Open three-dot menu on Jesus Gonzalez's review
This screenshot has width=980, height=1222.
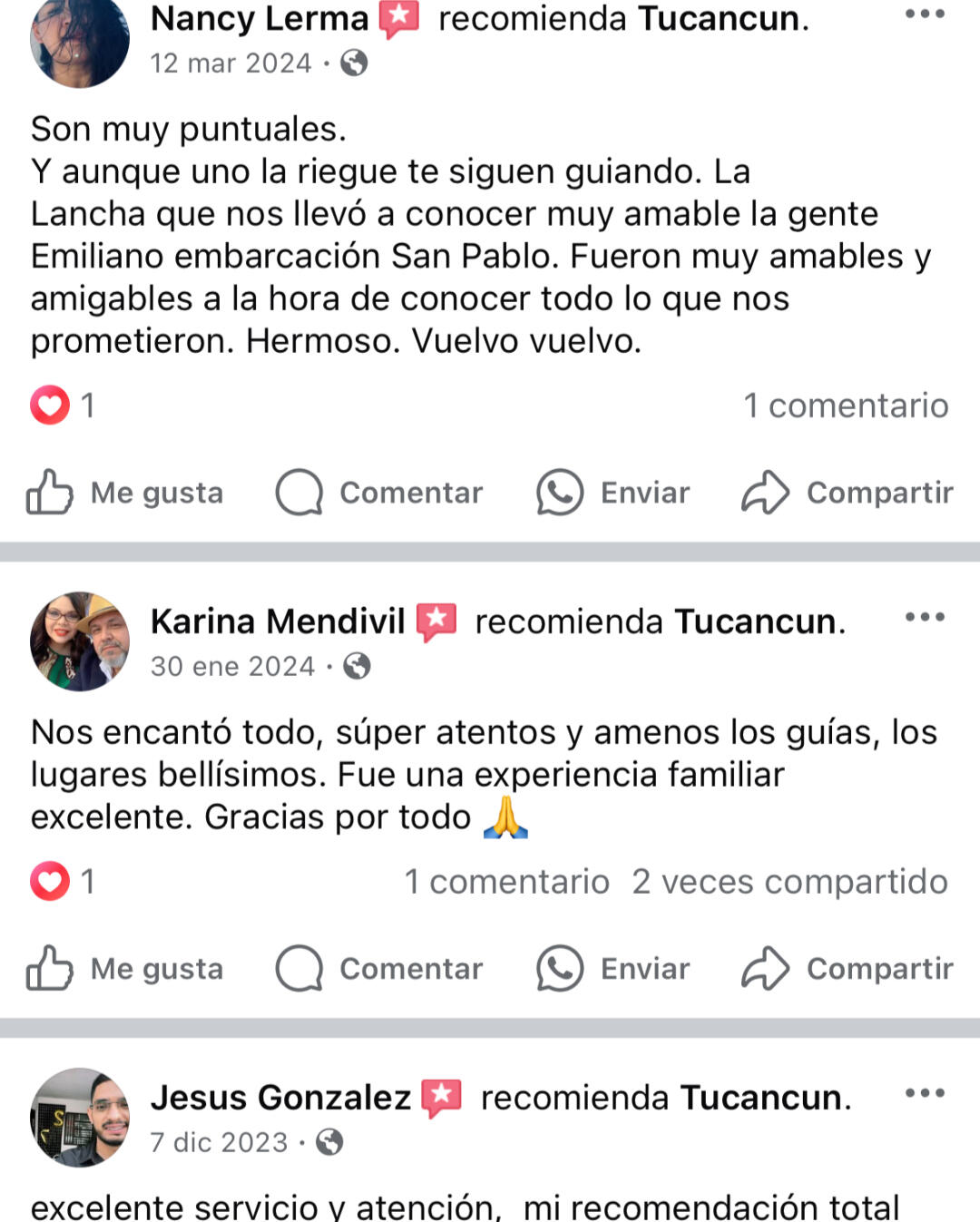click(x=925, y=1093)
